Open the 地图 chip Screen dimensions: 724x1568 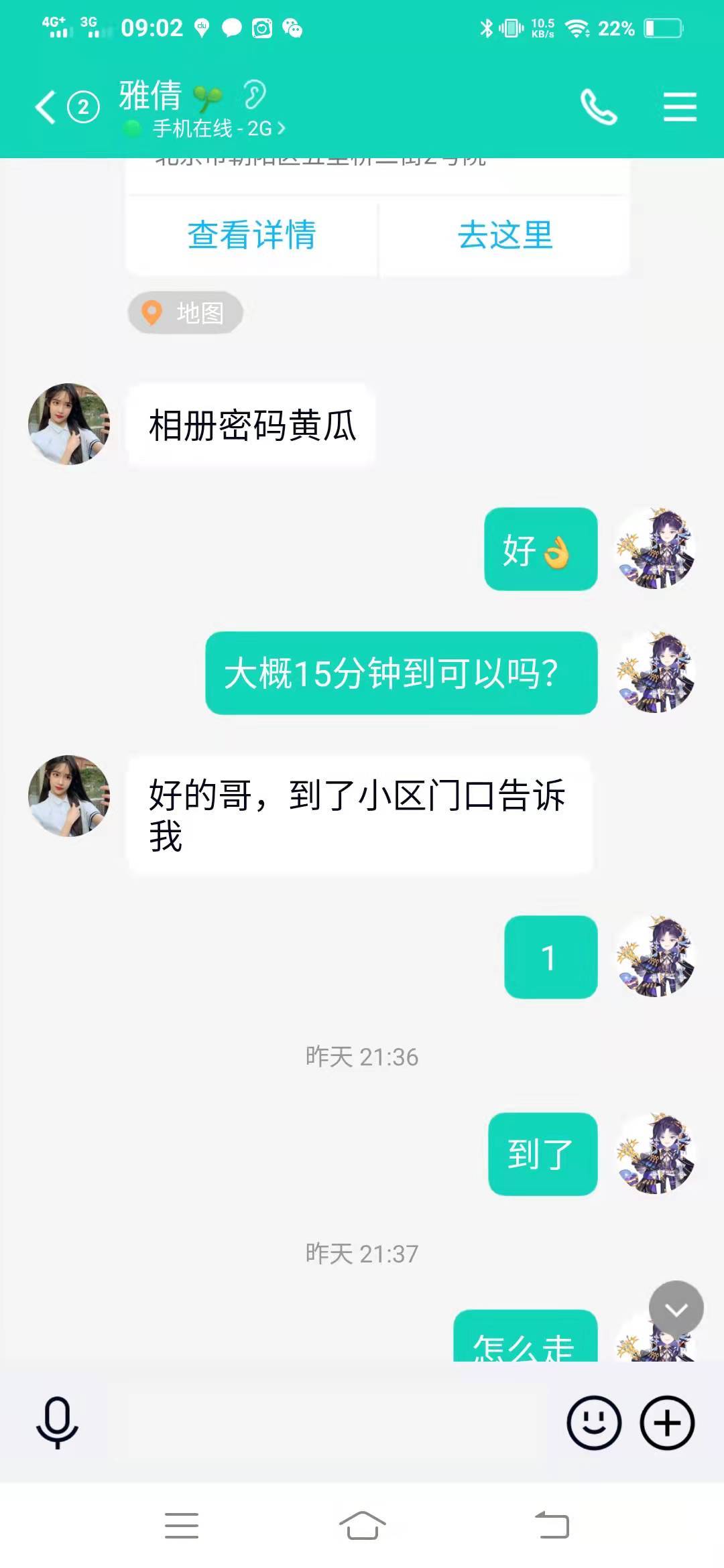(x=186, y=313)
